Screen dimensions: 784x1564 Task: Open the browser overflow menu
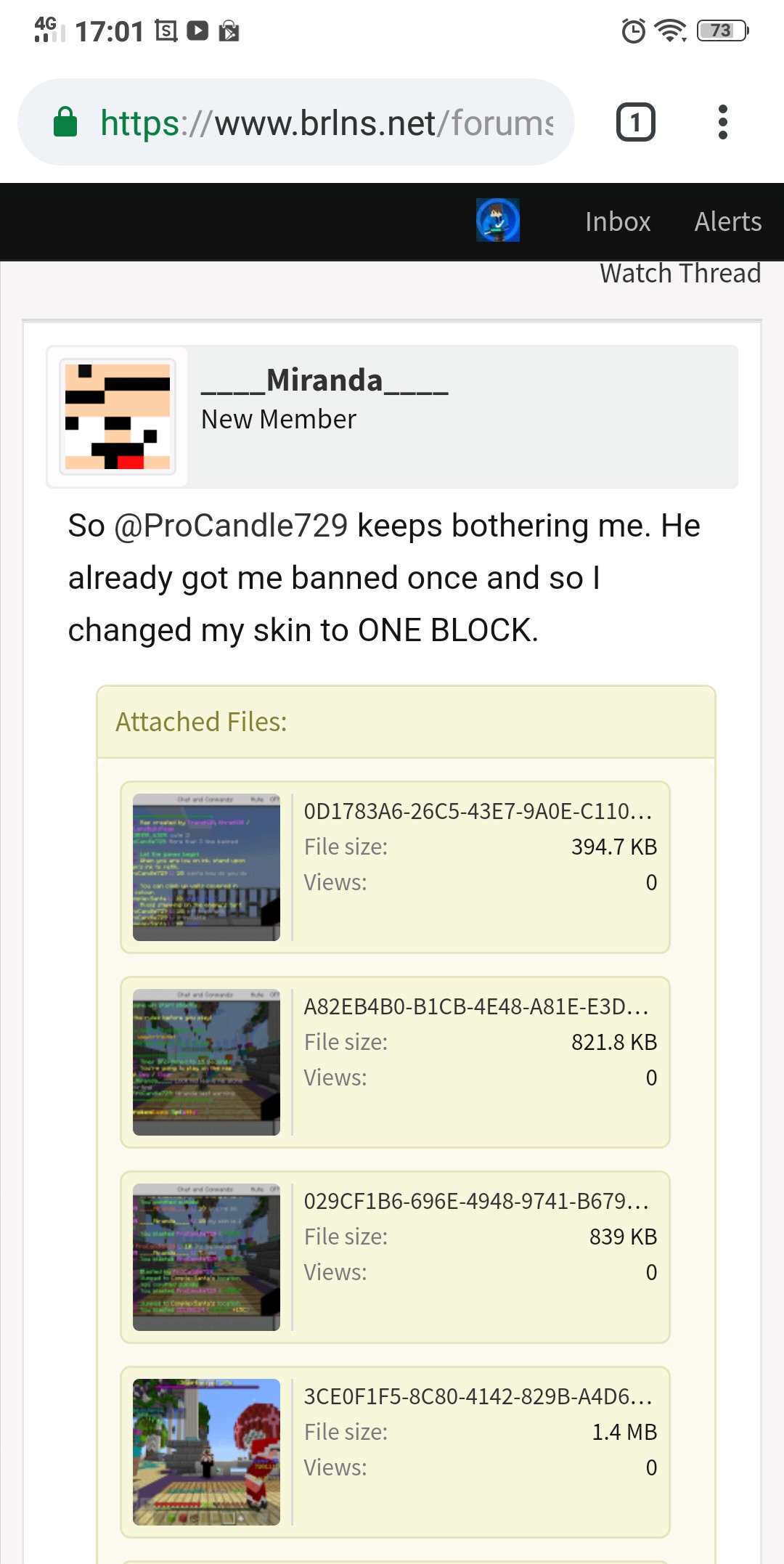click(722, 122)
